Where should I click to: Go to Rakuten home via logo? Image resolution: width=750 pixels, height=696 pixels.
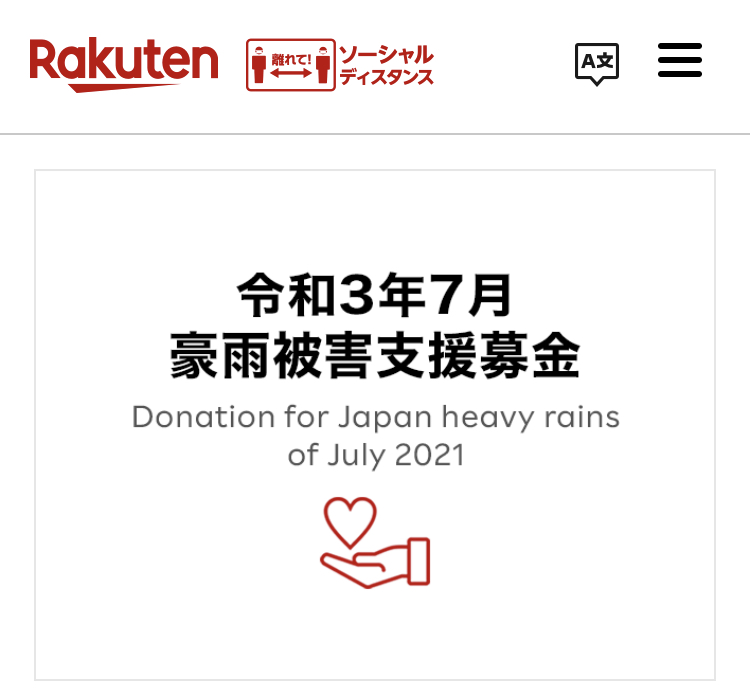pyautogui.click(x=124, y=63)
